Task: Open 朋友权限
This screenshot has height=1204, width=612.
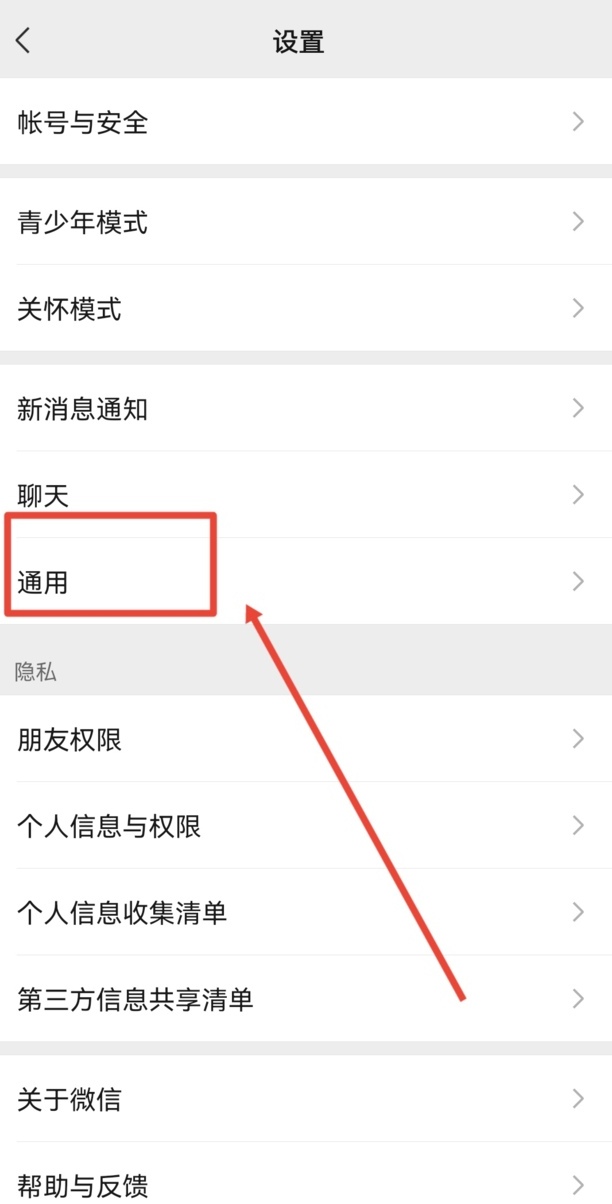Action: tap(306, 740)
